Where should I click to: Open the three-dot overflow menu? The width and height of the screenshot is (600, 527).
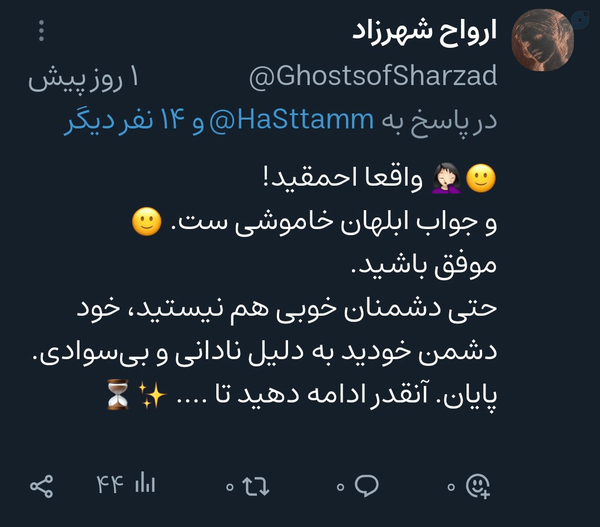click(x=41, y=31)
